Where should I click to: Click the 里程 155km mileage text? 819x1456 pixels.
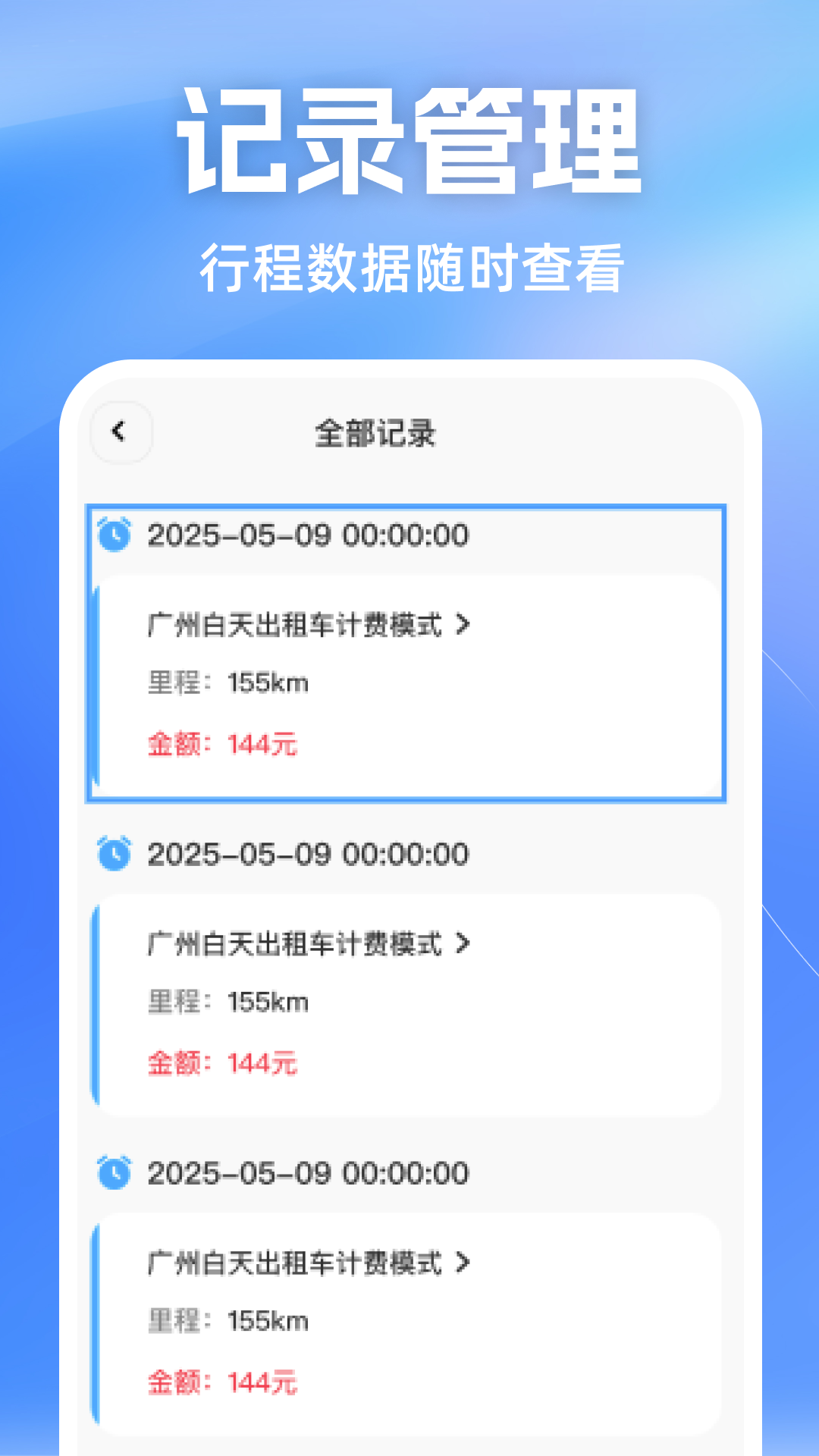coord(227,683)
